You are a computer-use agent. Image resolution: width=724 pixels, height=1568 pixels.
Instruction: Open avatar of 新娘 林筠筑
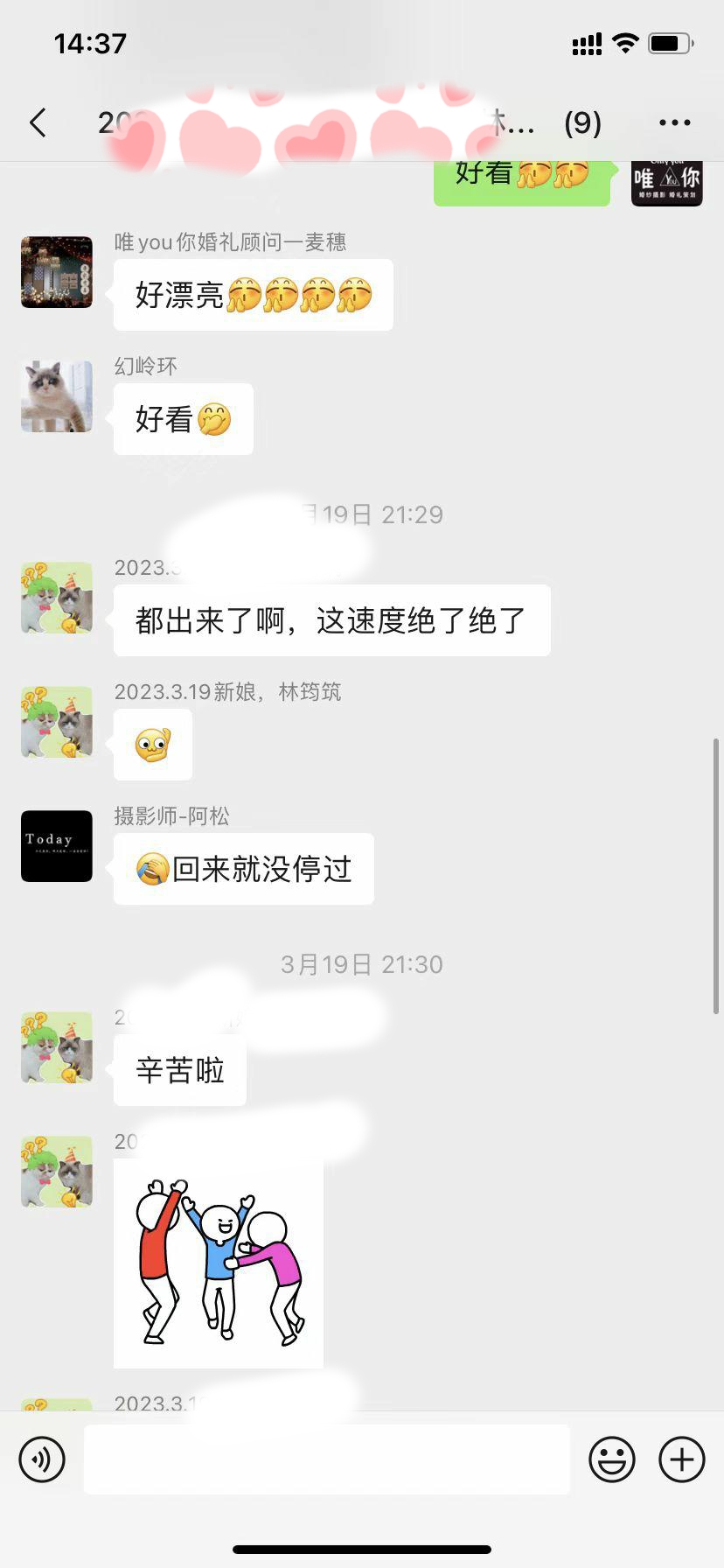tap(57, 722)
